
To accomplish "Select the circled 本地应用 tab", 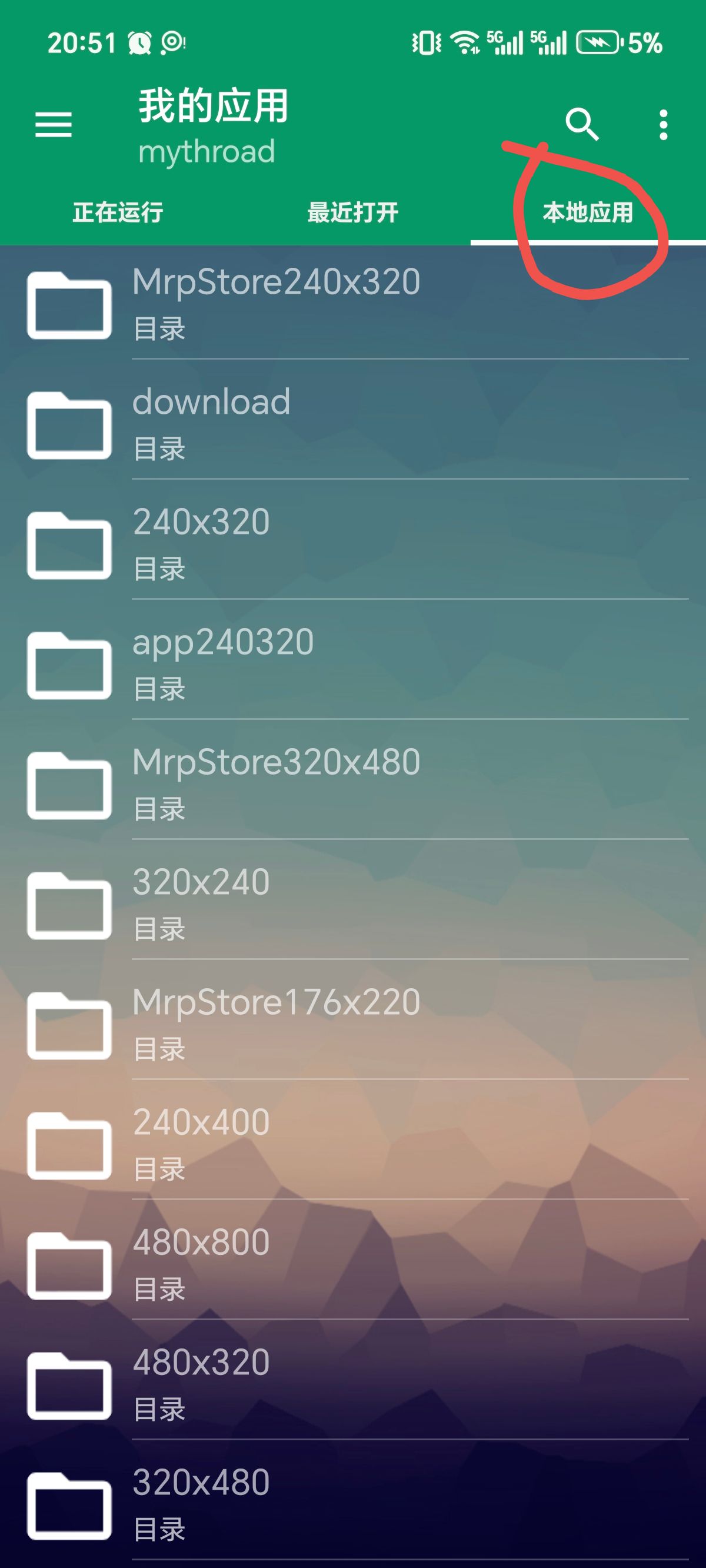I will coord(587,212).
